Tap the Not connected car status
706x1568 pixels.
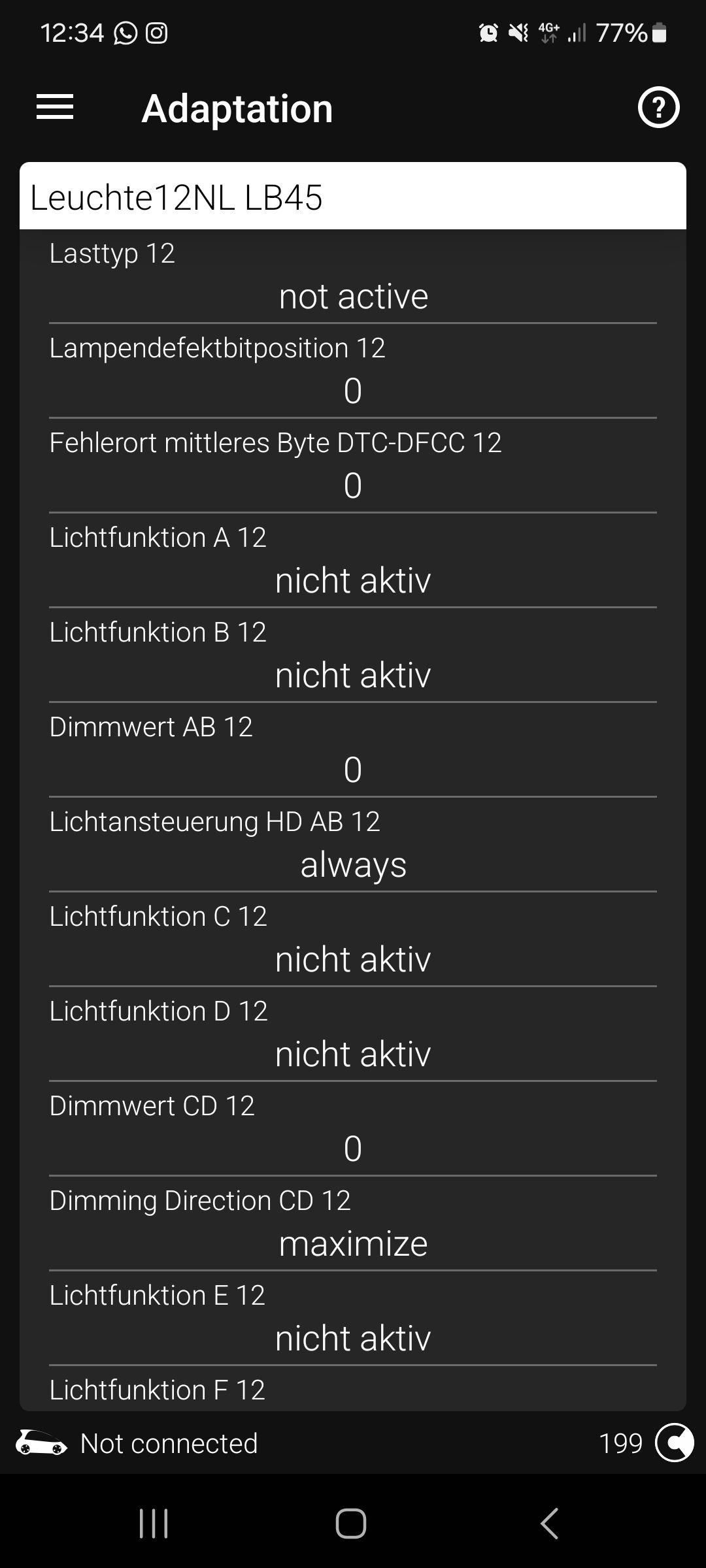point(137,1443)
